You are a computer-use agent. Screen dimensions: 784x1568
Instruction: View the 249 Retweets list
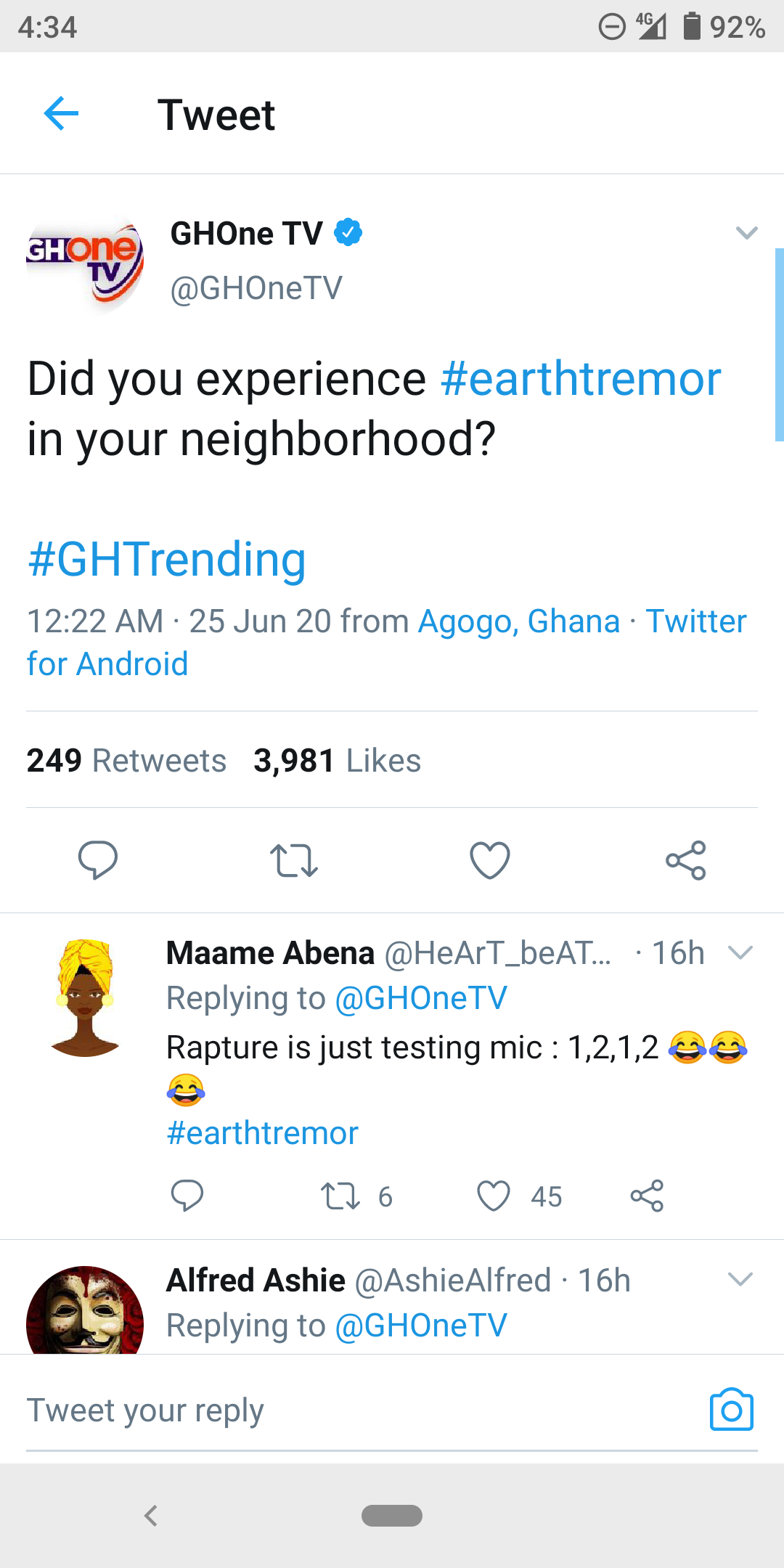point(126,760)
